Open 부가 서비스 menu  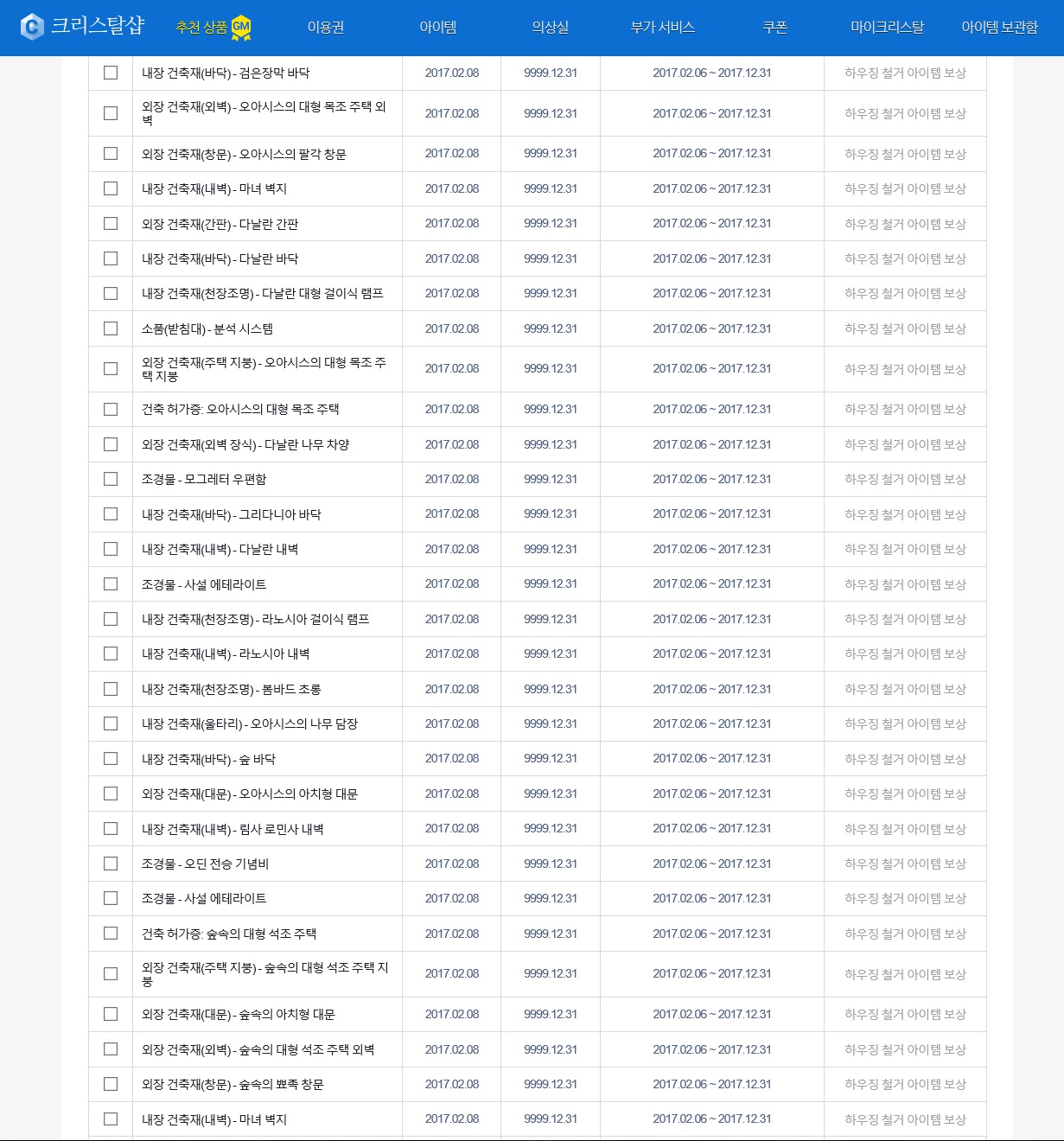pyautogui.click(x=663, y=28)
